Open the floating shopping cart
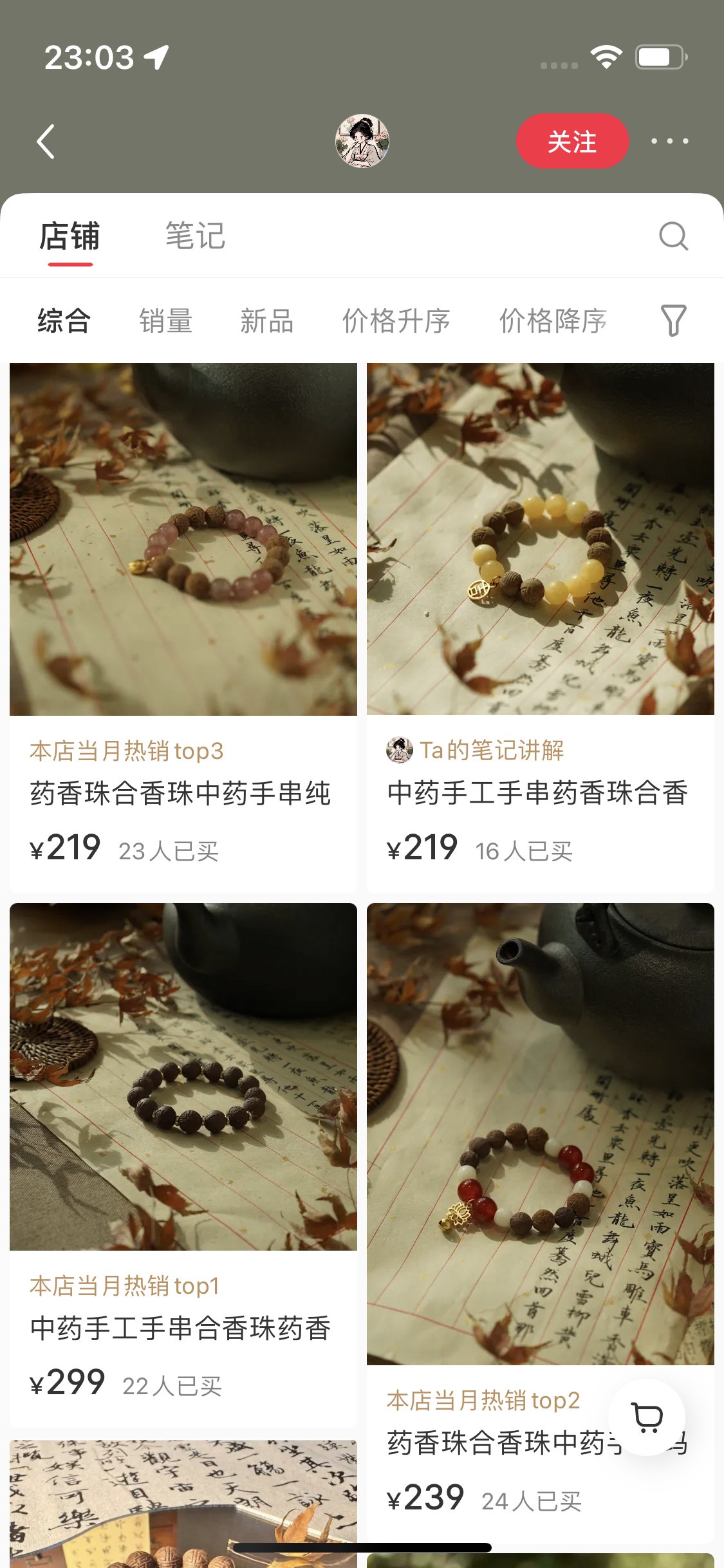The image size is (724, 1568). [x=647, y=1417]
